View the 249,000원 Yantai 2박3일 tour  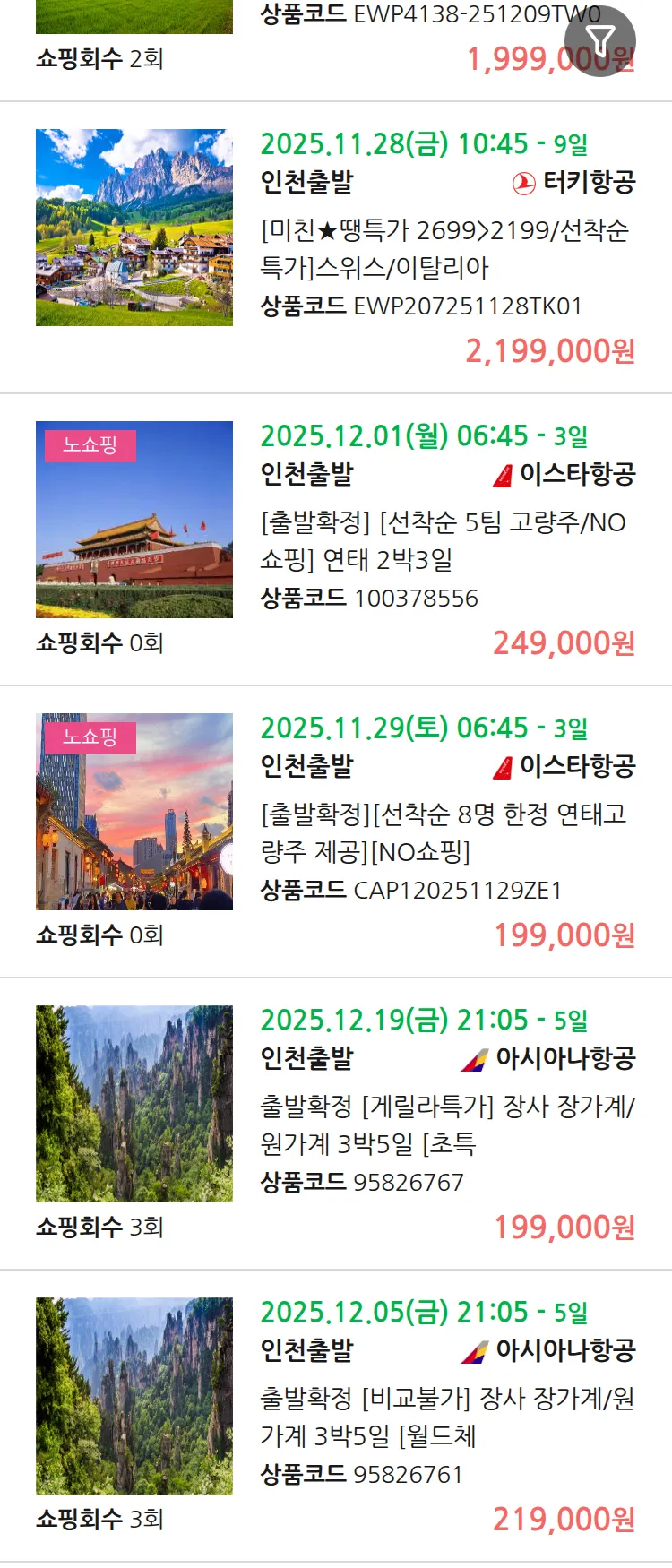point(445,540)
